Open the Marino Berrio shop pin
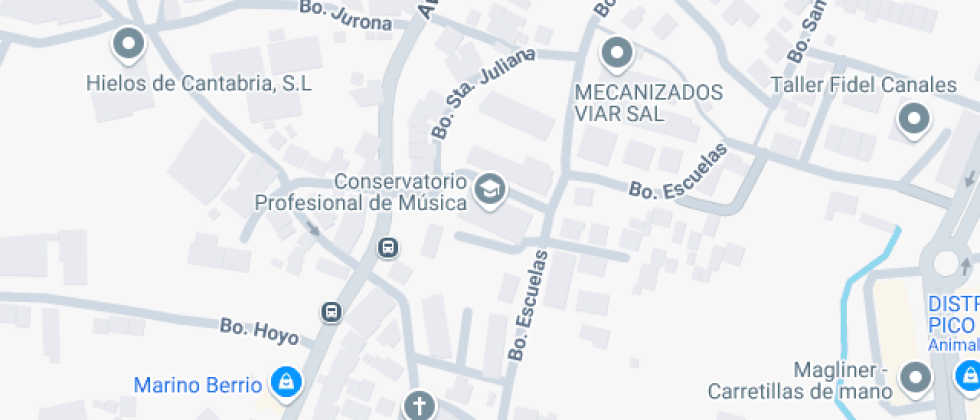980x420 pixels. coord(287,381)
